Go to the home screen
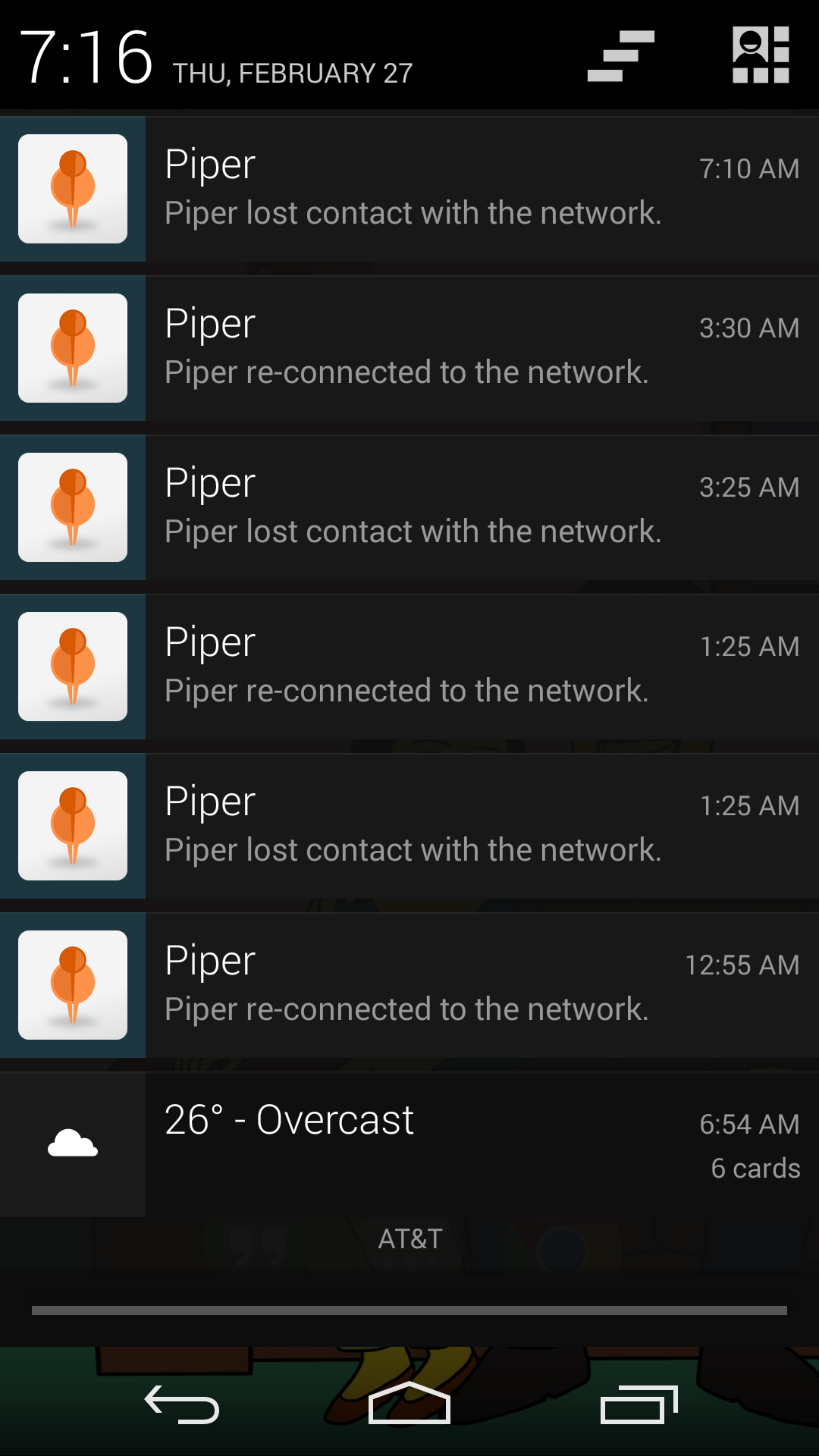The height and width of the screenshot is (1456, 819). coord(409,1404)
